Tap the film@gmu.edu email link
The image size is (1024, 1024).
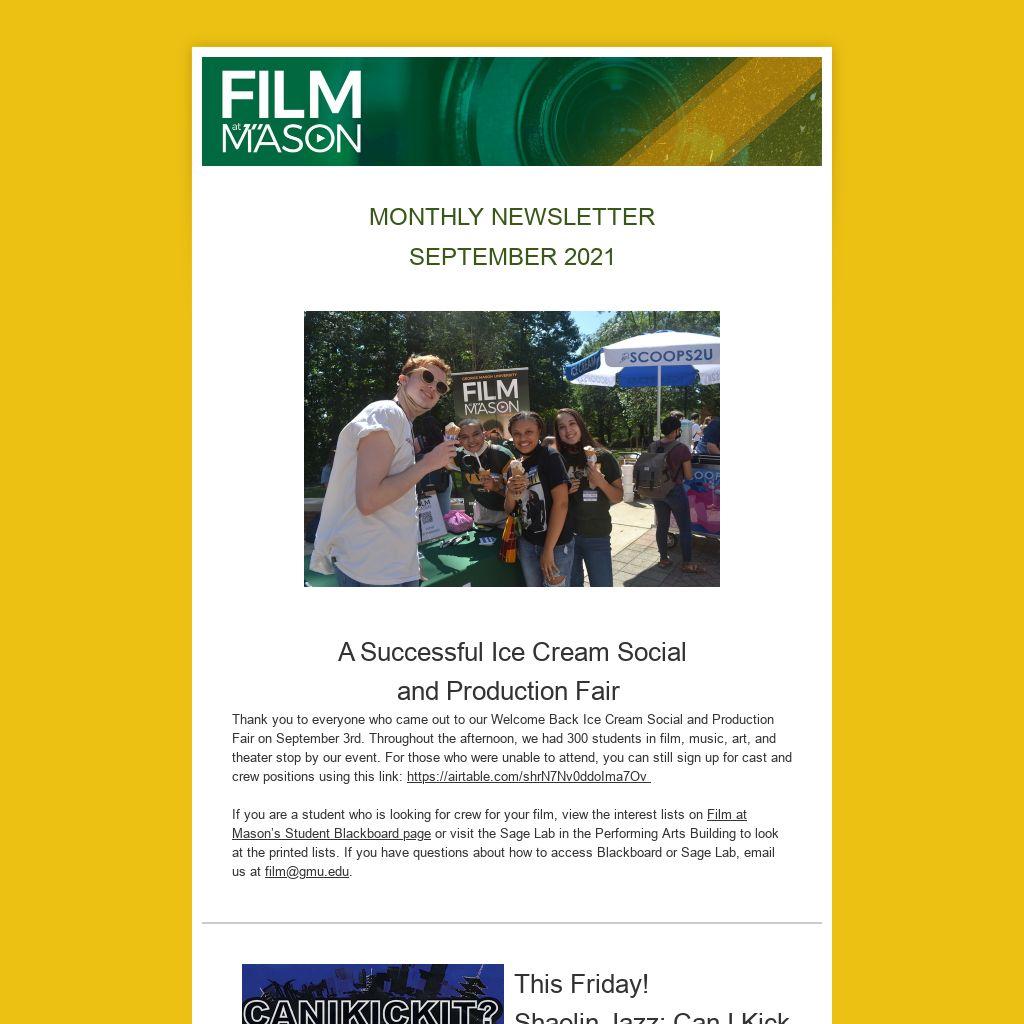[x=307, y=871]
